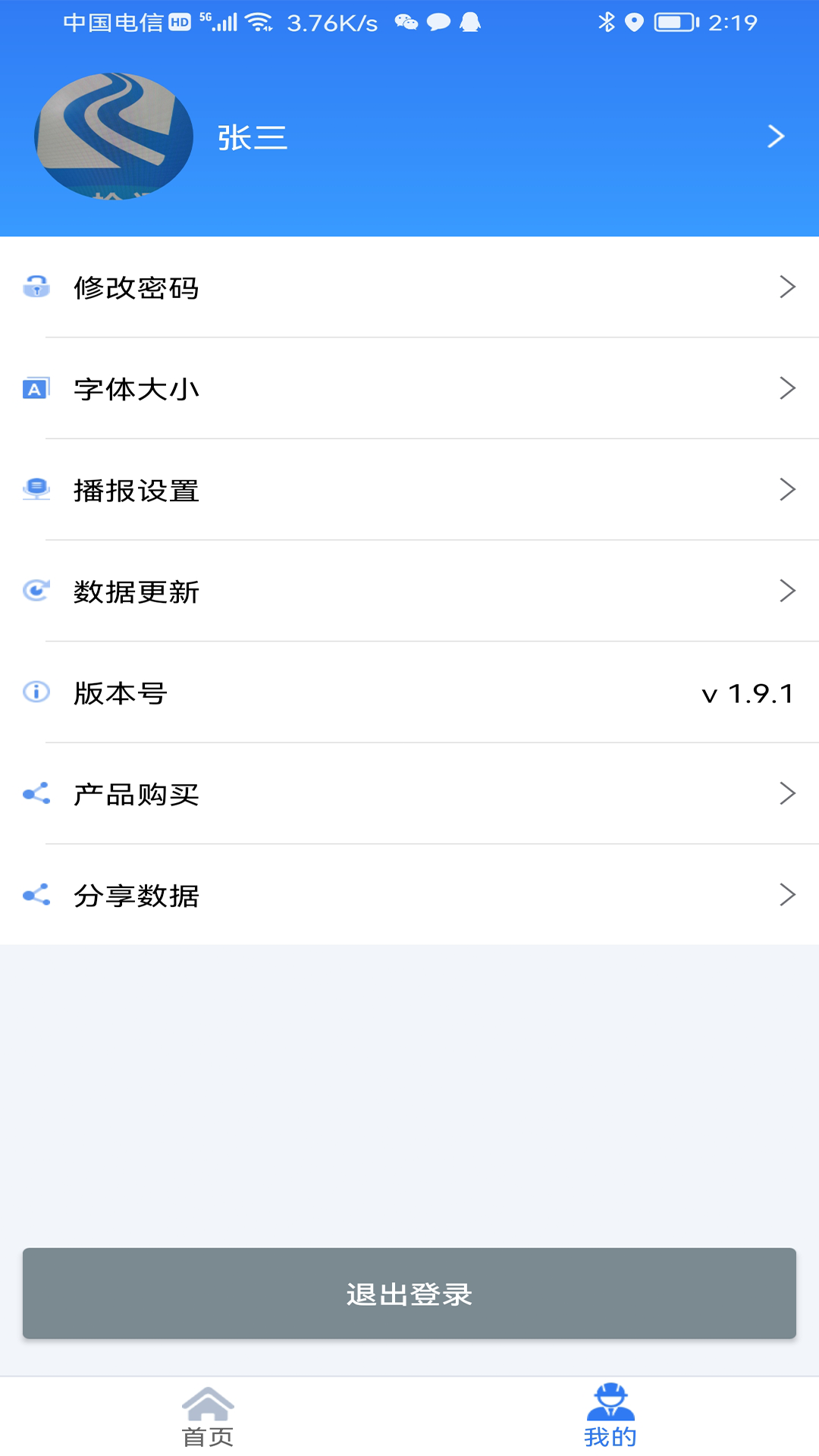Open the 数据更新 settings row

pos(409,592)
